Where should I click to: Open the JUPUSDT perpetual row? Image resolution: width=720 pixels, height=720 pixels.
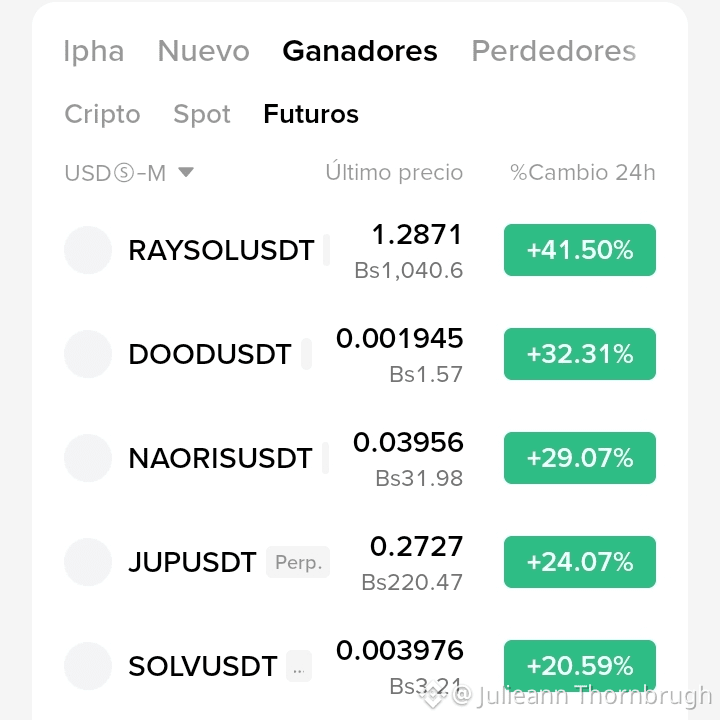pyautogui.click(x=360, y=562)
